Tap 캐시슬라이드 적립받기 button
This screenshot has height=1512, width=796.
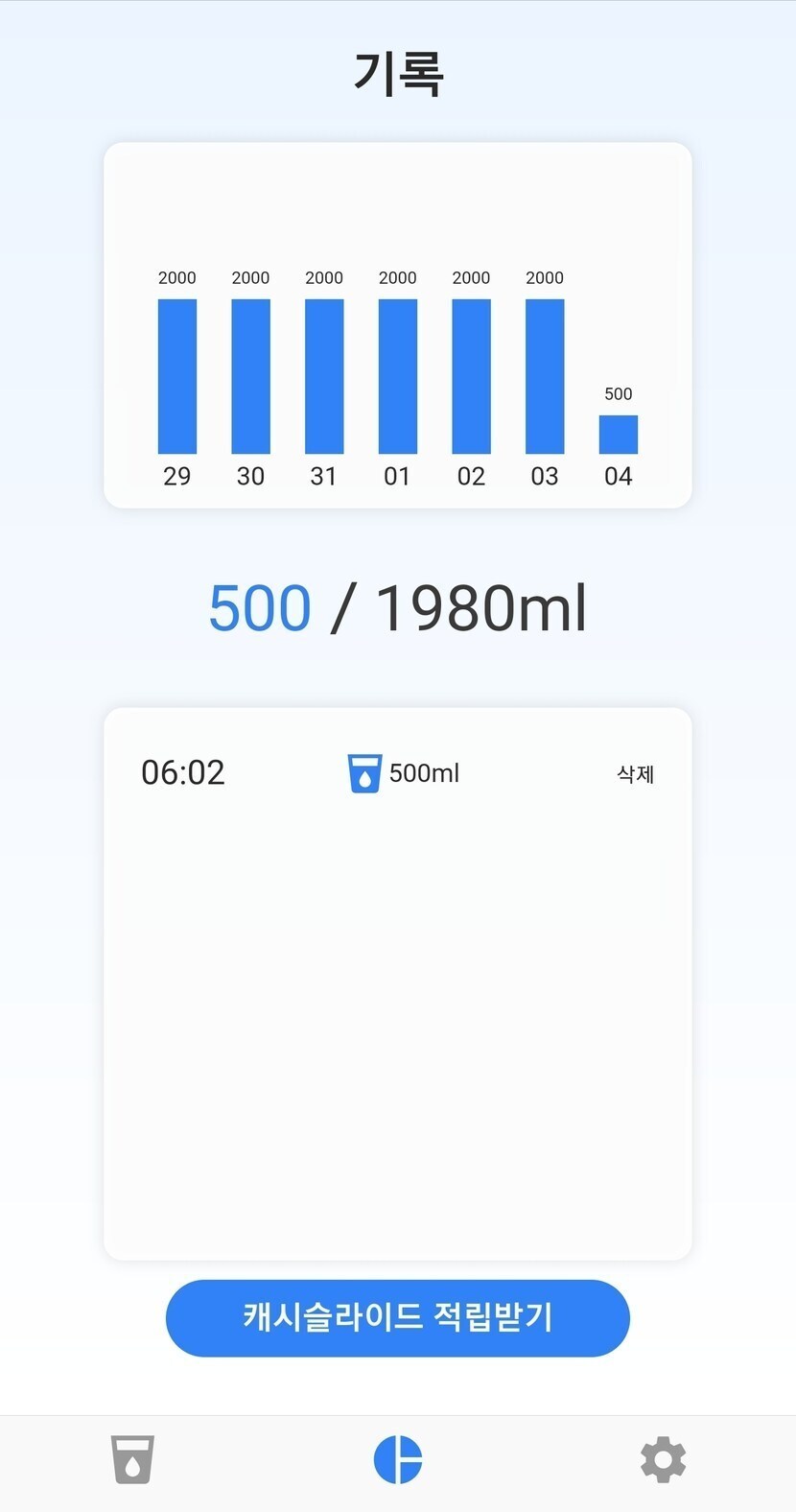(x=397, y=1317)
